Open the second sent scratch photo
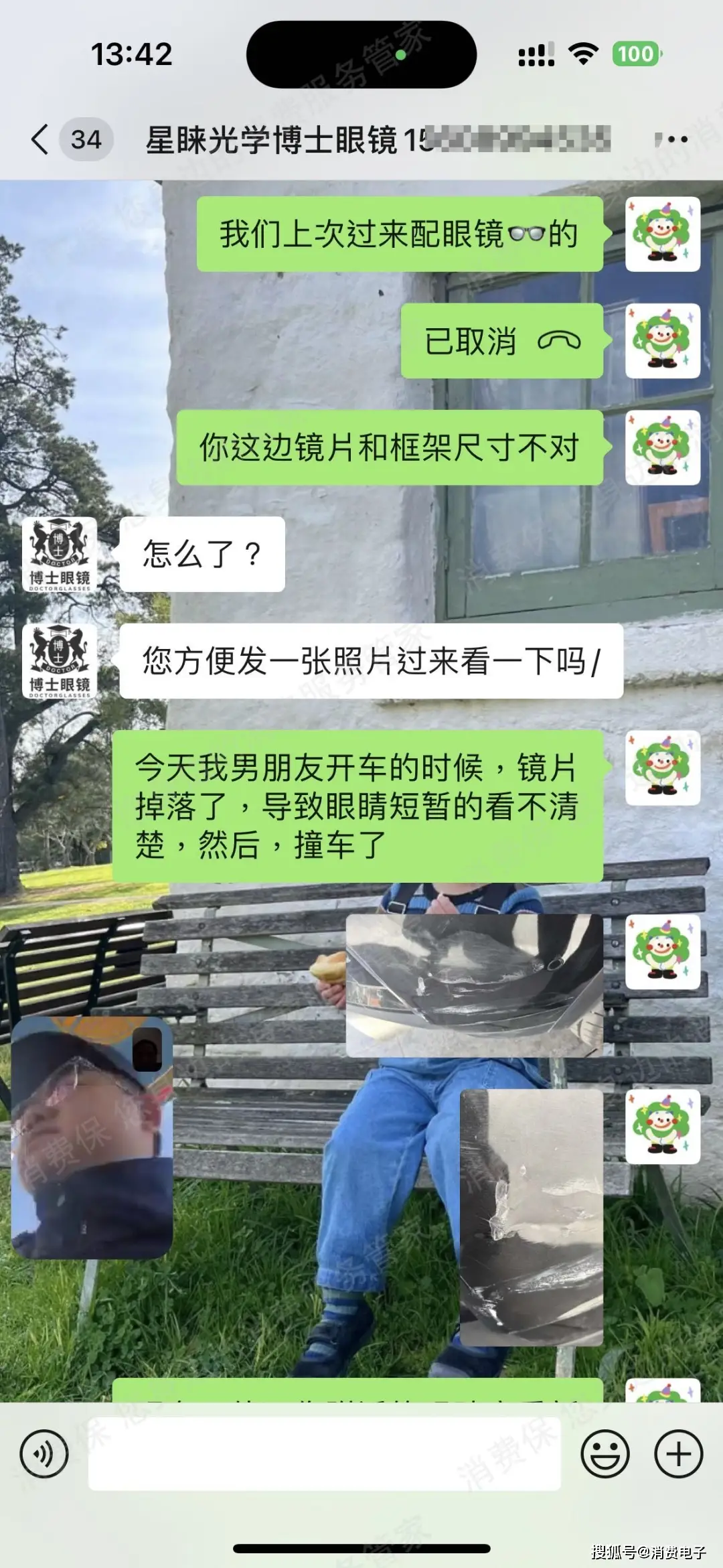This screenshot has width=723, height=1568. tap(532, 1217)
